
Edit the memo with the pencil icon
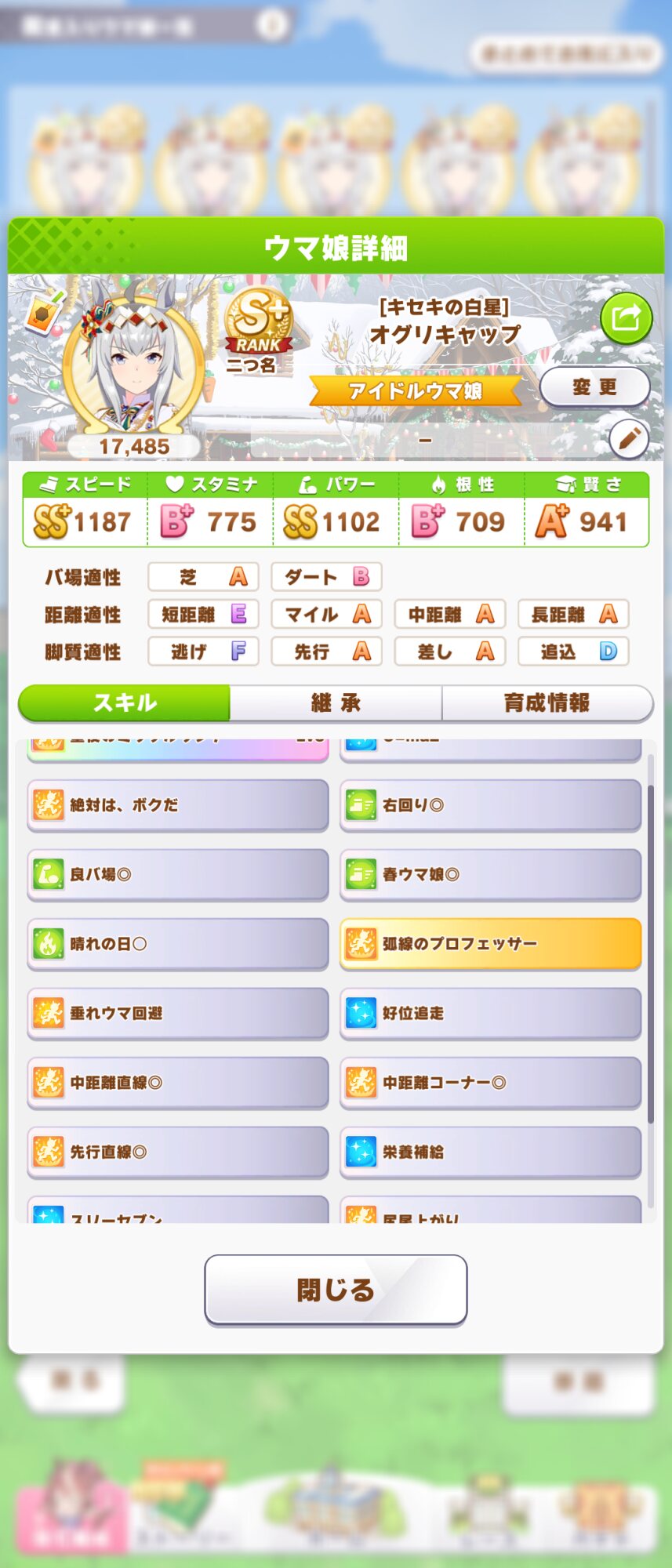[629, 439]
